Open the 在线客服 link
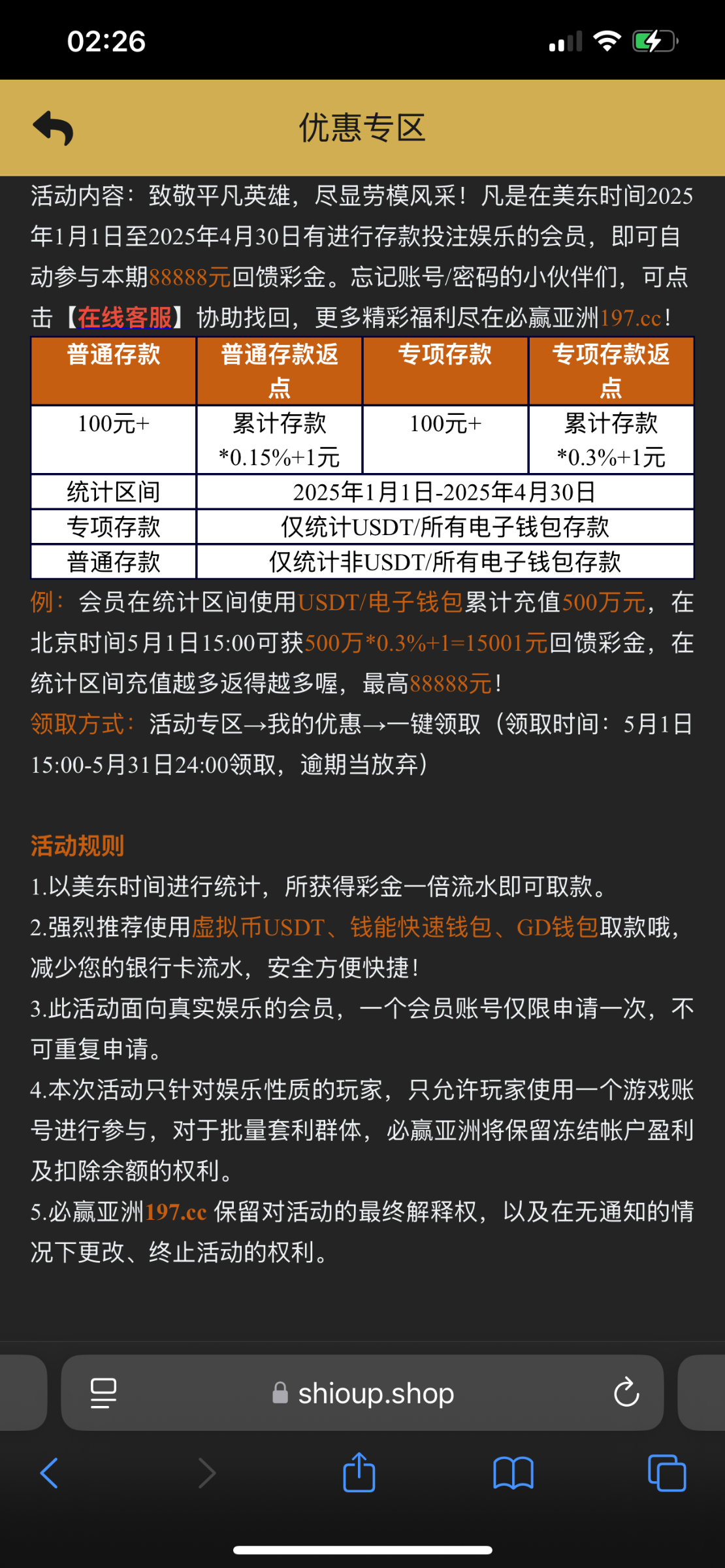This screenshot has height=1568, width=725. [x=125, y=318]
